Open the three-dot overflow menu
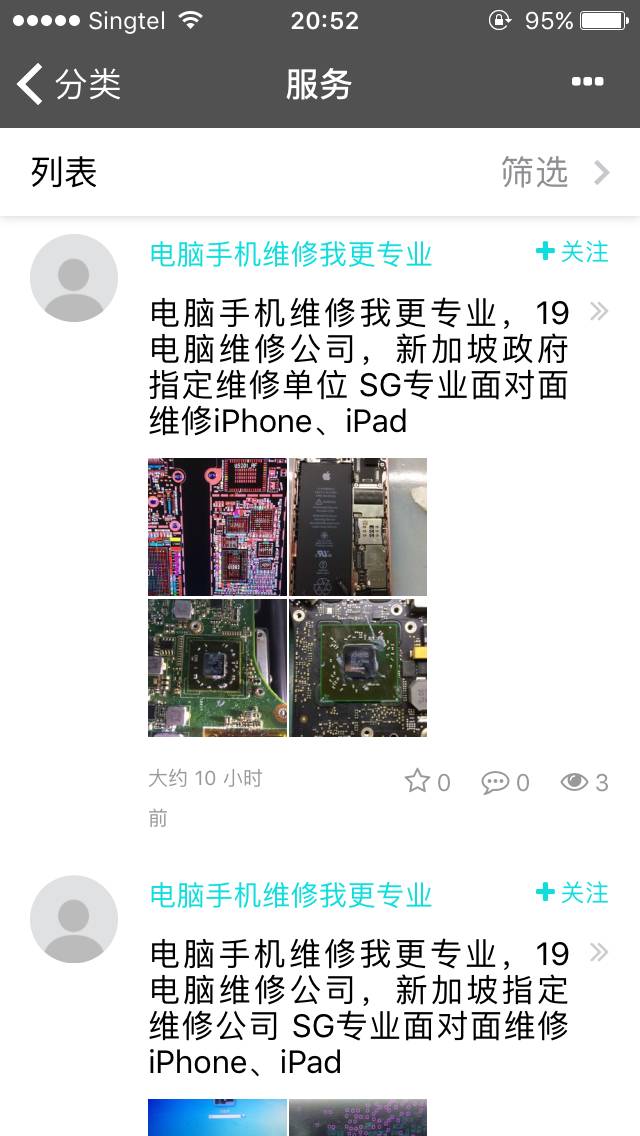Screen dimensions: 640x1136 coord(587,82)
